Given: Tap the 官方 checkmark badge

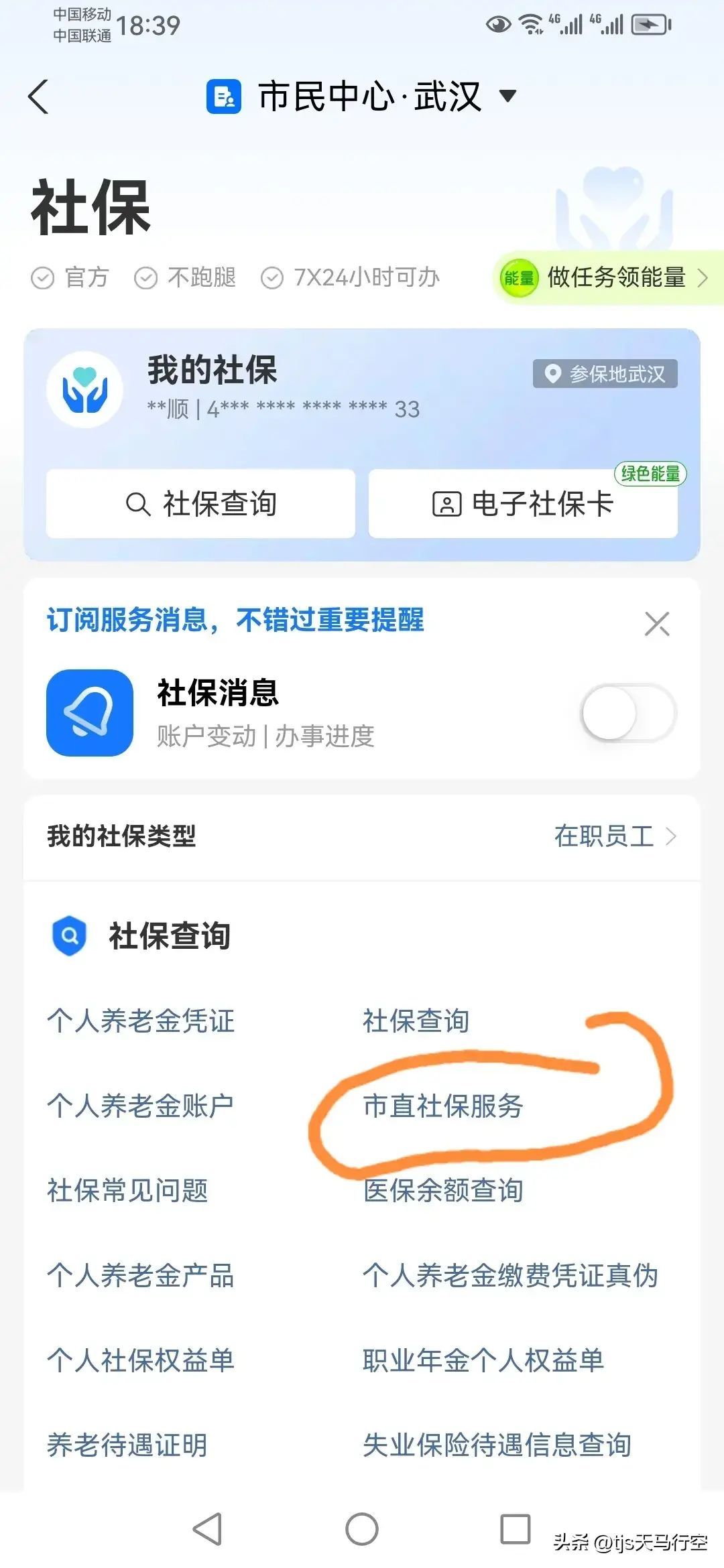Looking at the screenshot, I should 42,279.
